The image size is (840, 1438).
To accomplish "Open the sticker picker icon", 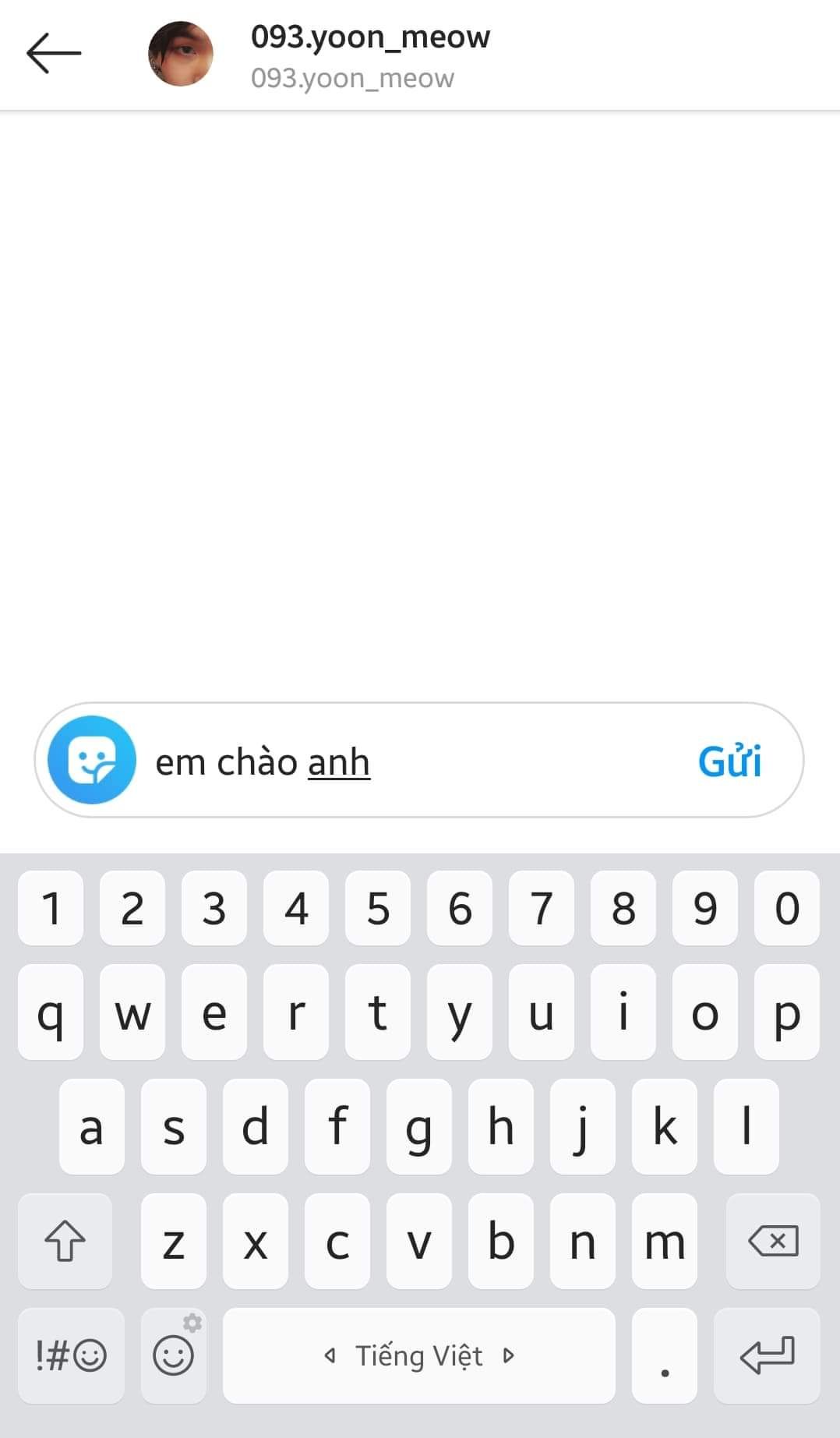I will click(92, 760).
